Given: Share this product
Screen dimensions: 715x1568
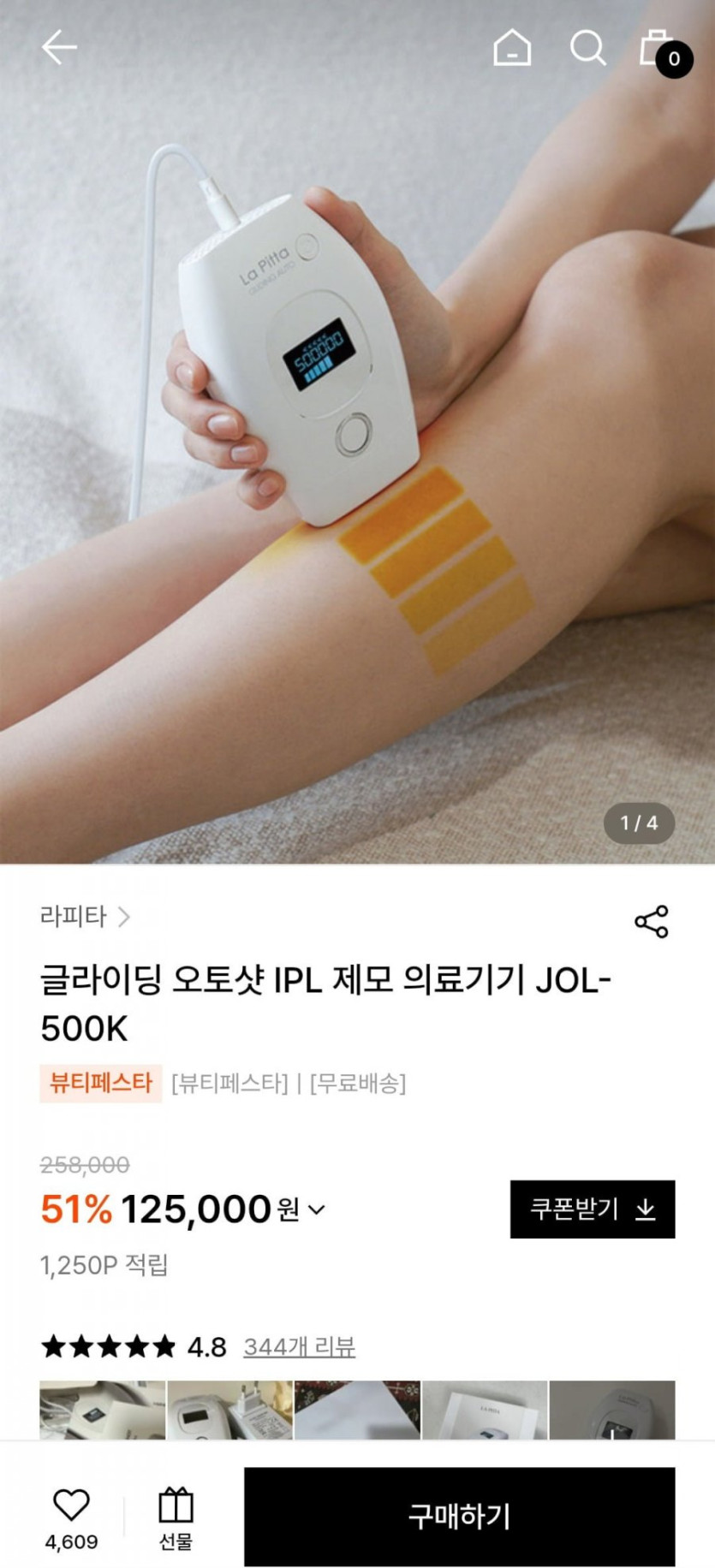Looking at the screenshot, I should 651,921.
